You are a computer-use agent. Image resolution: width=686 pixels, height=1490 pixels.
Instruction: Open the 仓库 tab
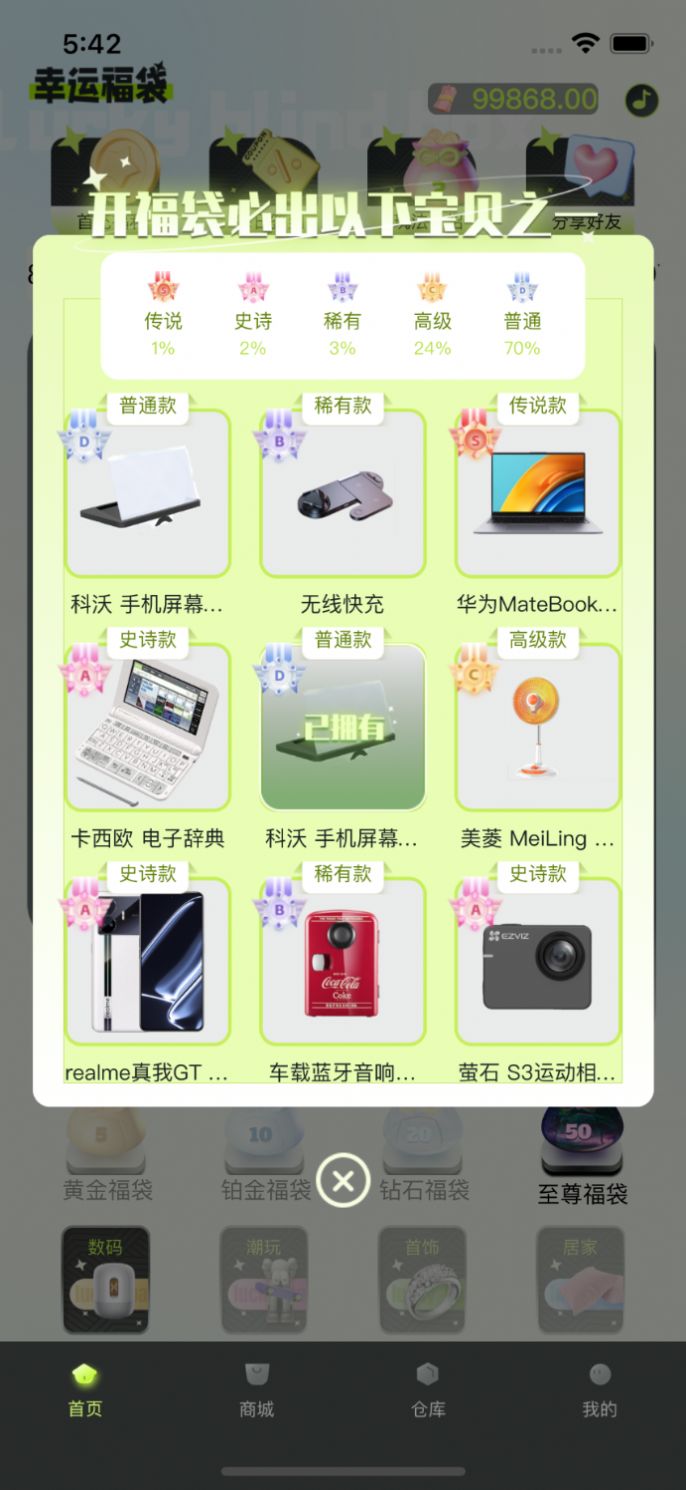tap(428, 1390)
